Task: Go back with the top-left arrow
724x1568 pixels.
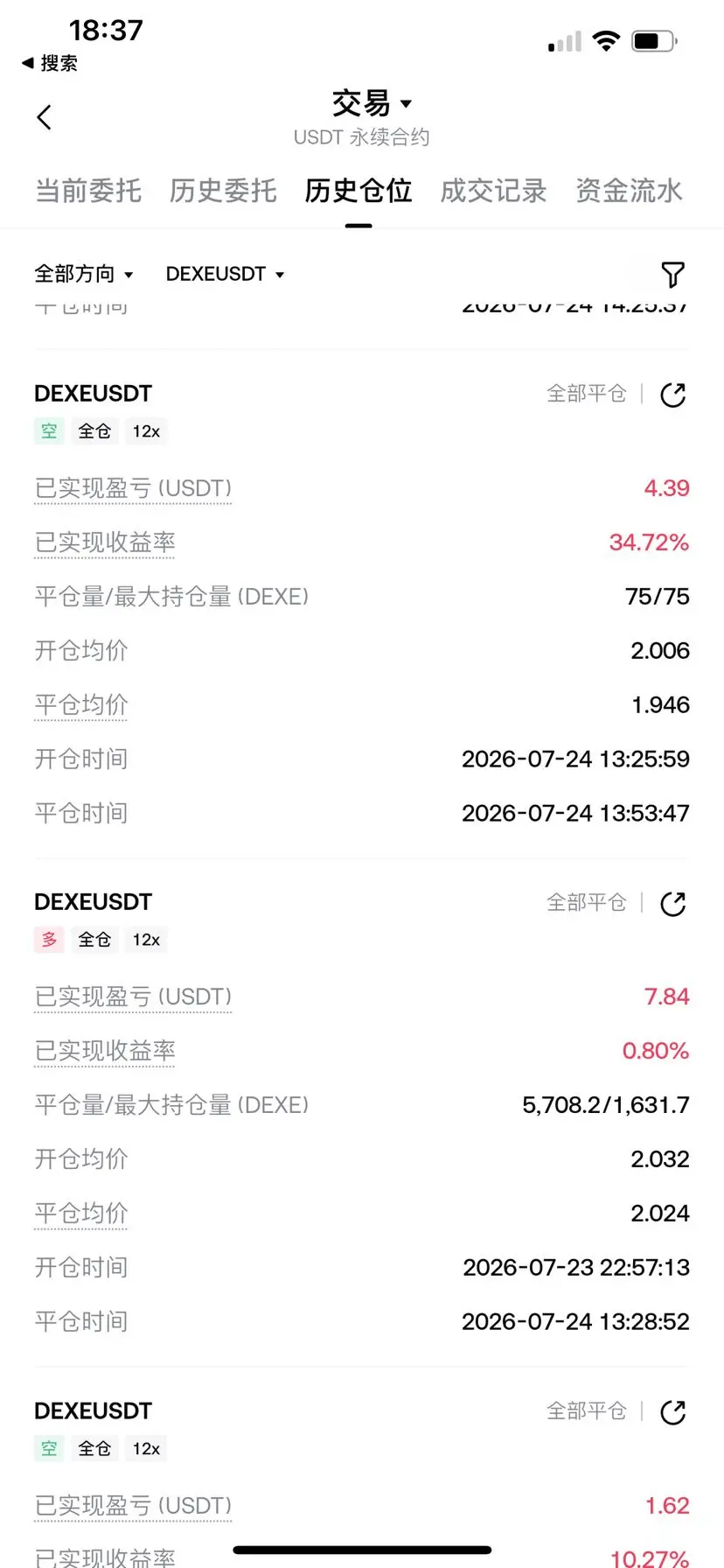Action: [x=45, y=117]
